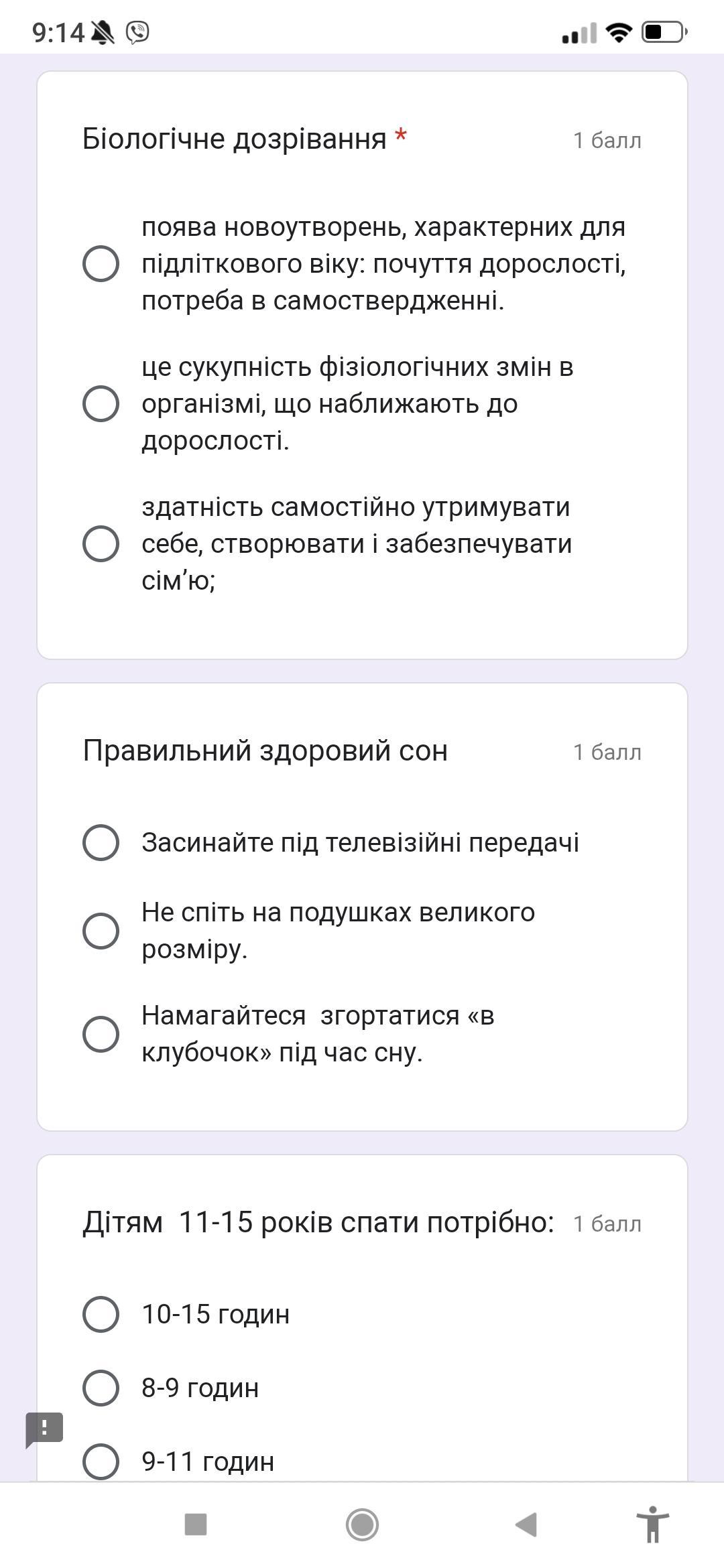Viewport: 724px width, 1568px height.
Task: Mark '9-11 годин' as the answer
Action: 101,1461
